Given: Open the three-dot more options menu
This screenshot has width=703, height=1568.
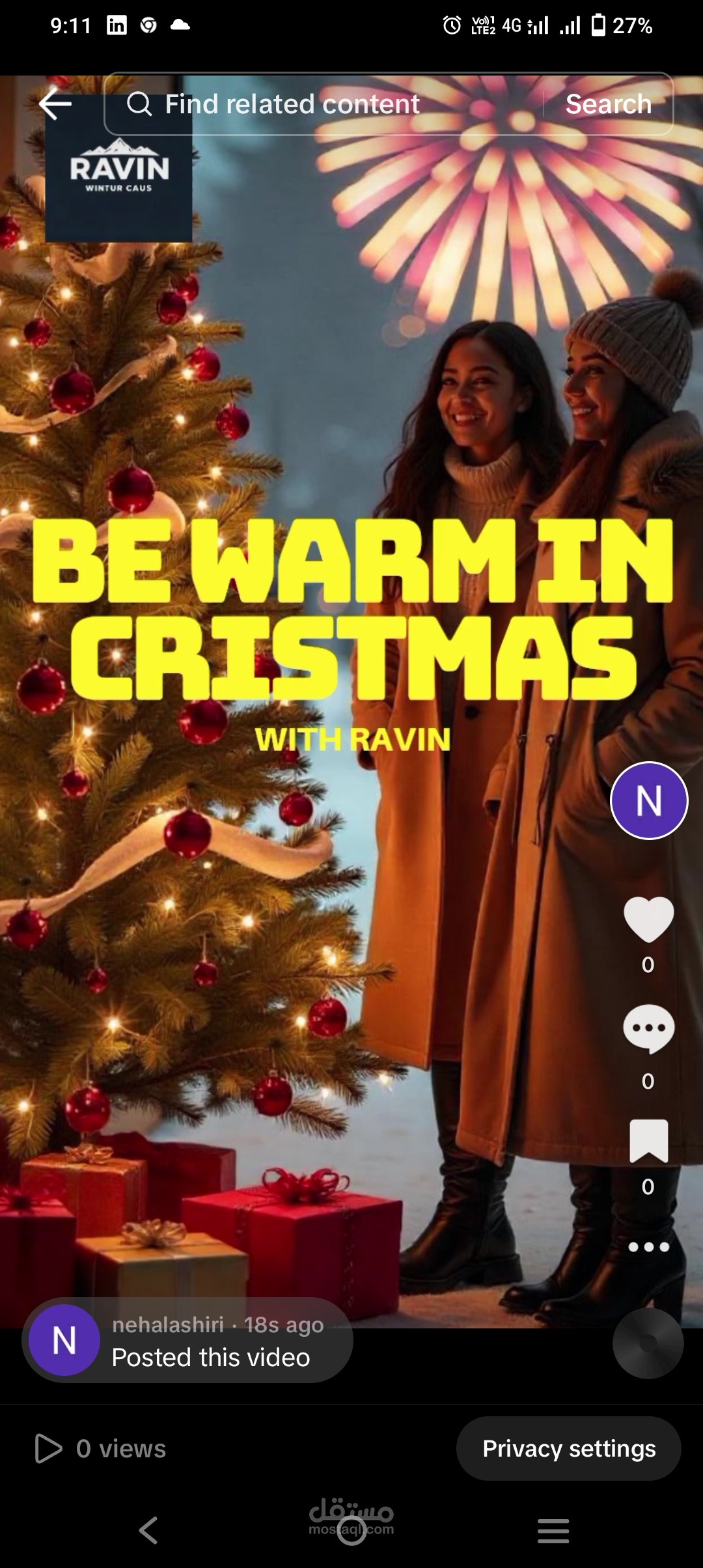Looking at the screenshot, I should pos(648,1247).
